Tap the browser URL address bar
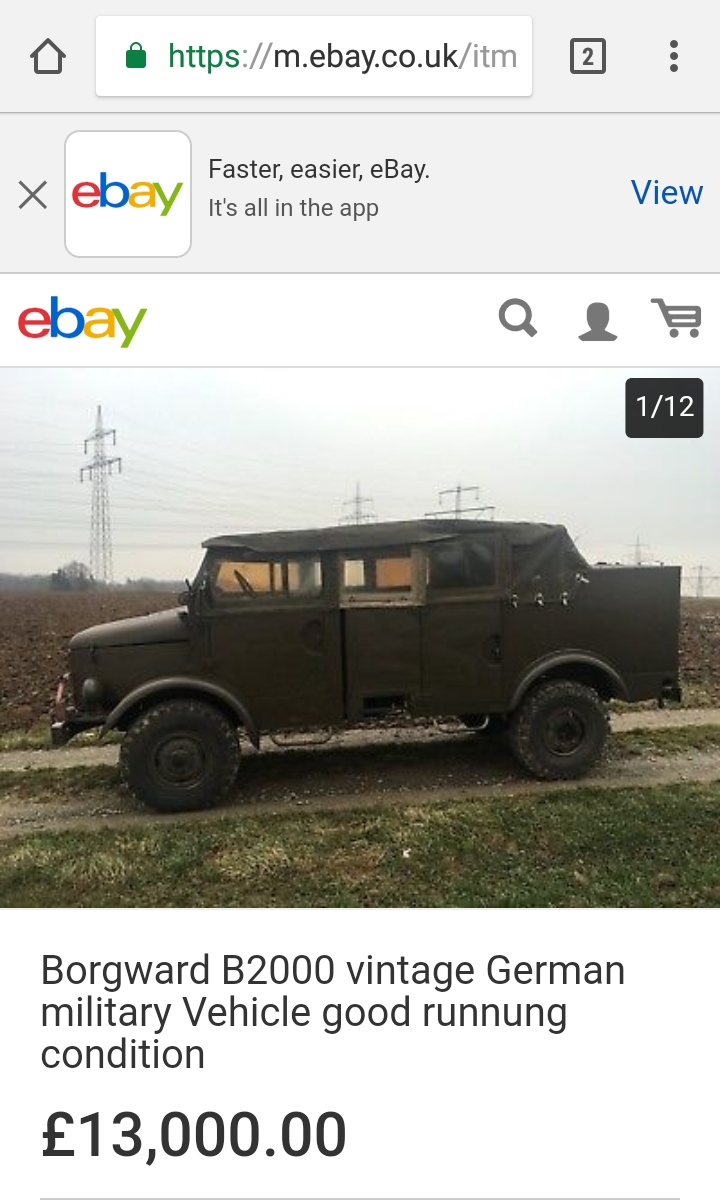Screen dimensions: 720x1202 pos(314,56)
